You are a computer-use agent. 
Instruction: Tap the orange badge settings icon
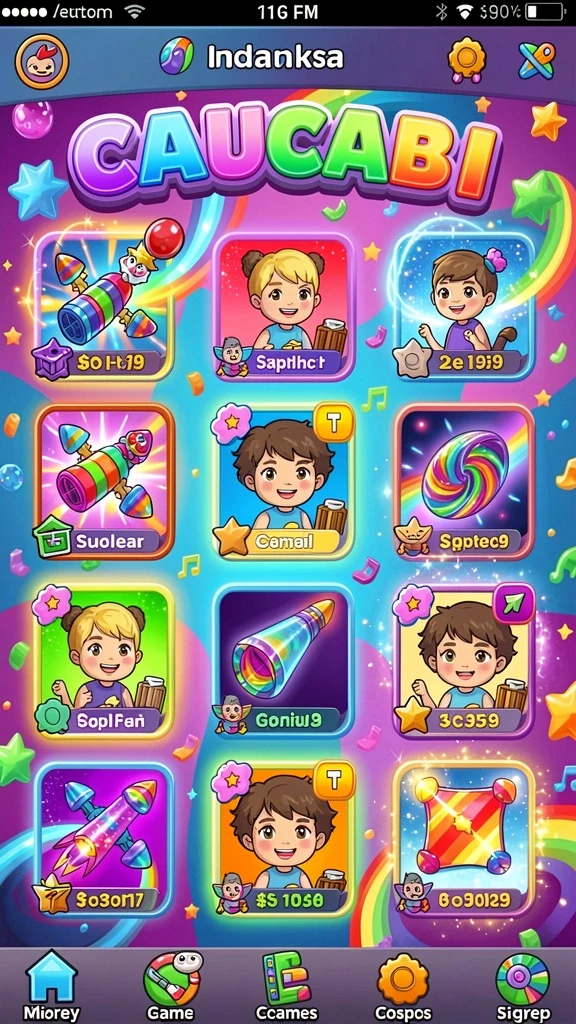[x=467, y=60]
